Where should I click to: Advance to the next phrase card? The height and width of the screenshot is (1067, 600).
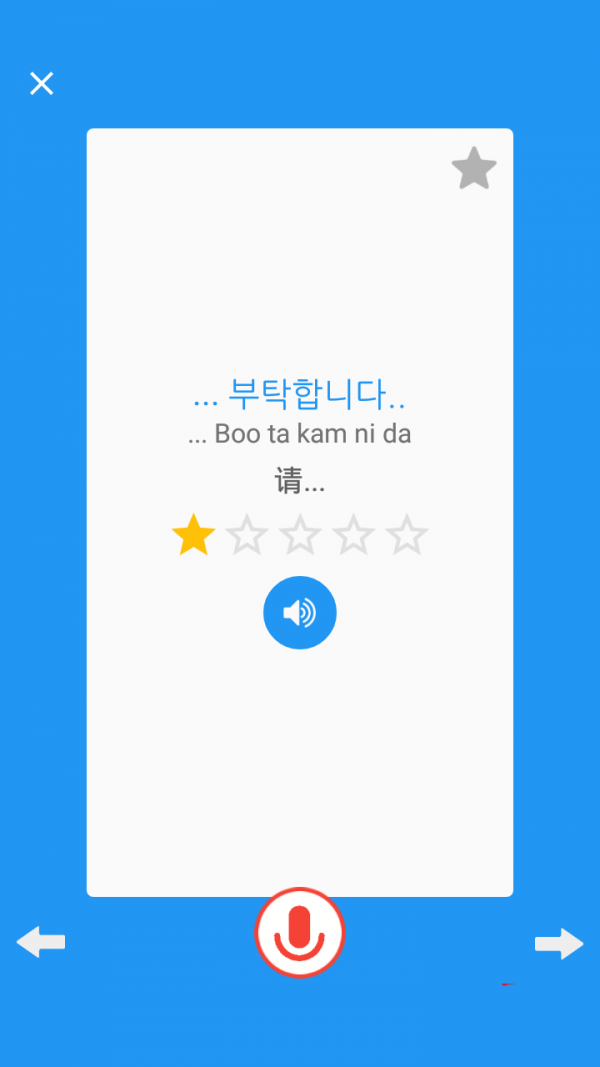[558, 943]
